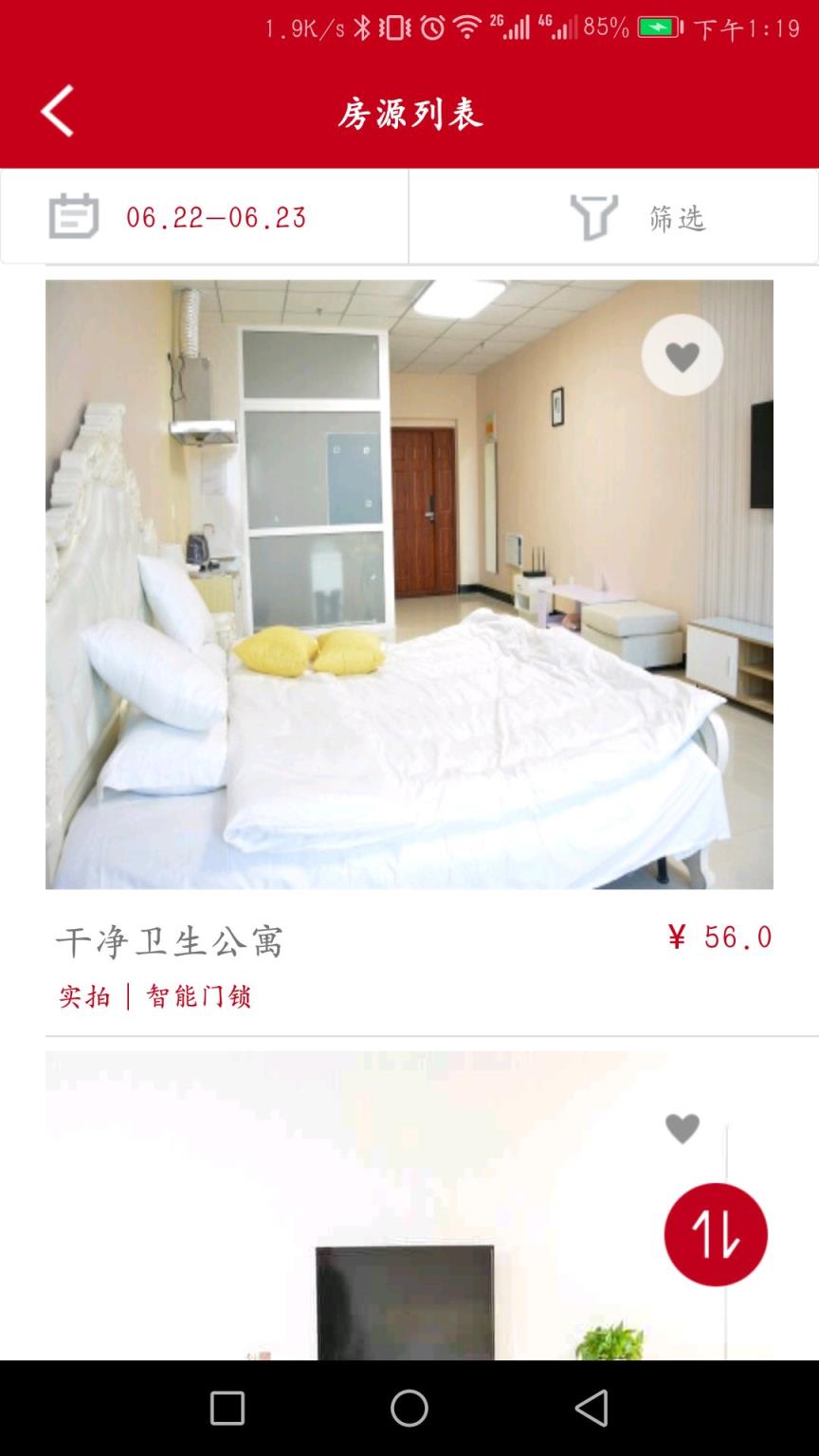Viewport: 819px width, 1456px height.
Task: Go back from the listings page
Action: (x=57, y=112)
